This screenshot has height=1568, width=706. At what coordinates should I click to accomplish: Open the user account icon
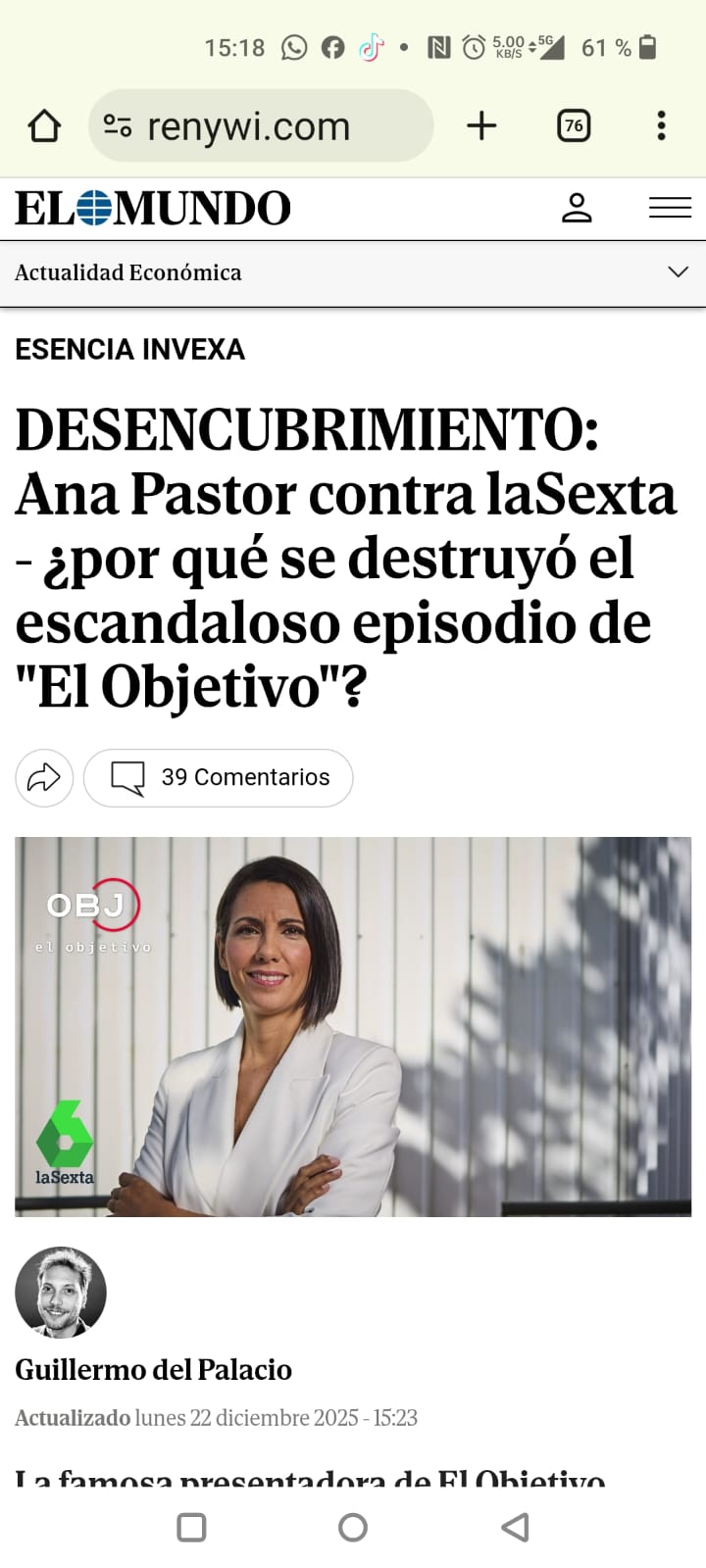click(577, 208)
